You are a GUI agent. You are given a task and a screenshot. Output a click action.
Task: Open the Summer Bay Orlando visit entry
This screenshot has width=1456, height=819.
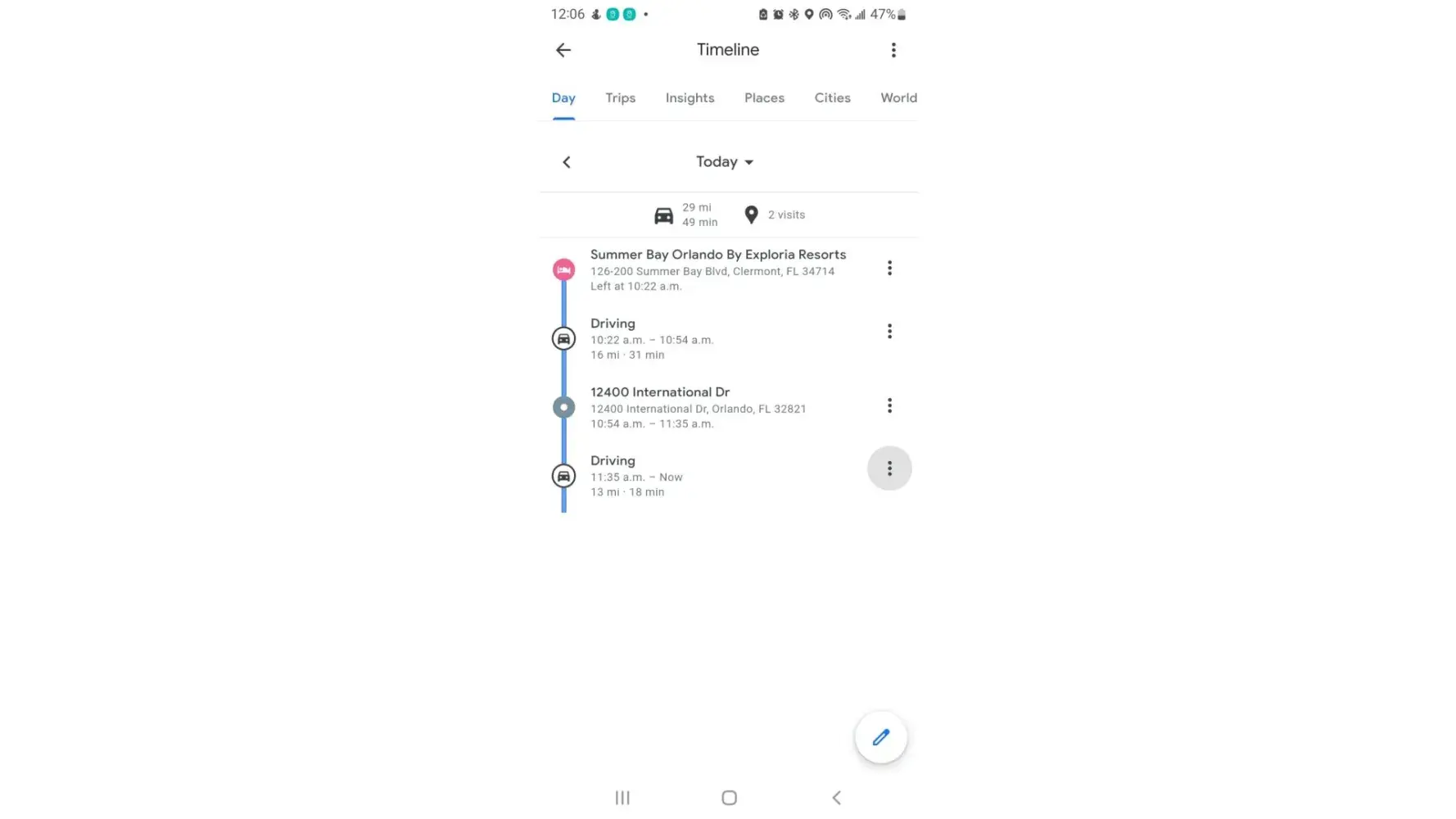coord(717,269)
